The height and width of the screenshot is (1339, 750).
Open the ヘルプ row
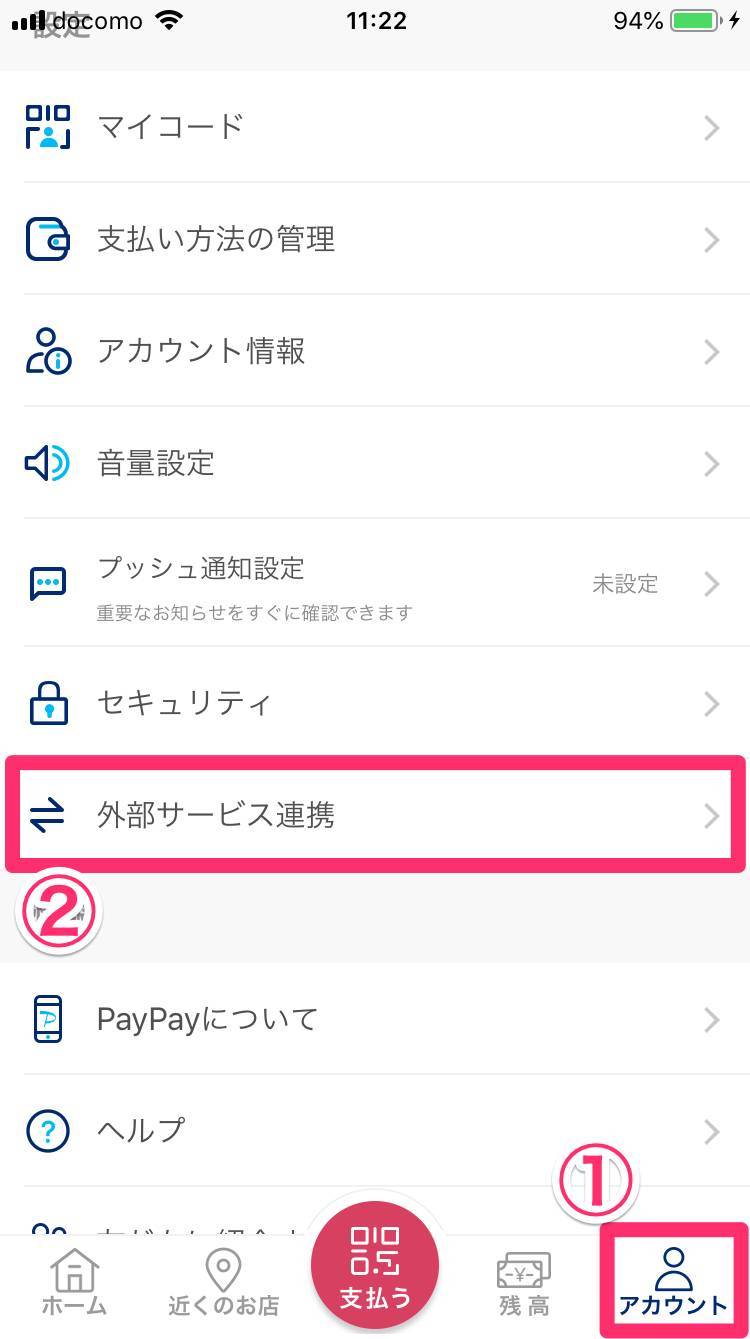pos(375,1131)
